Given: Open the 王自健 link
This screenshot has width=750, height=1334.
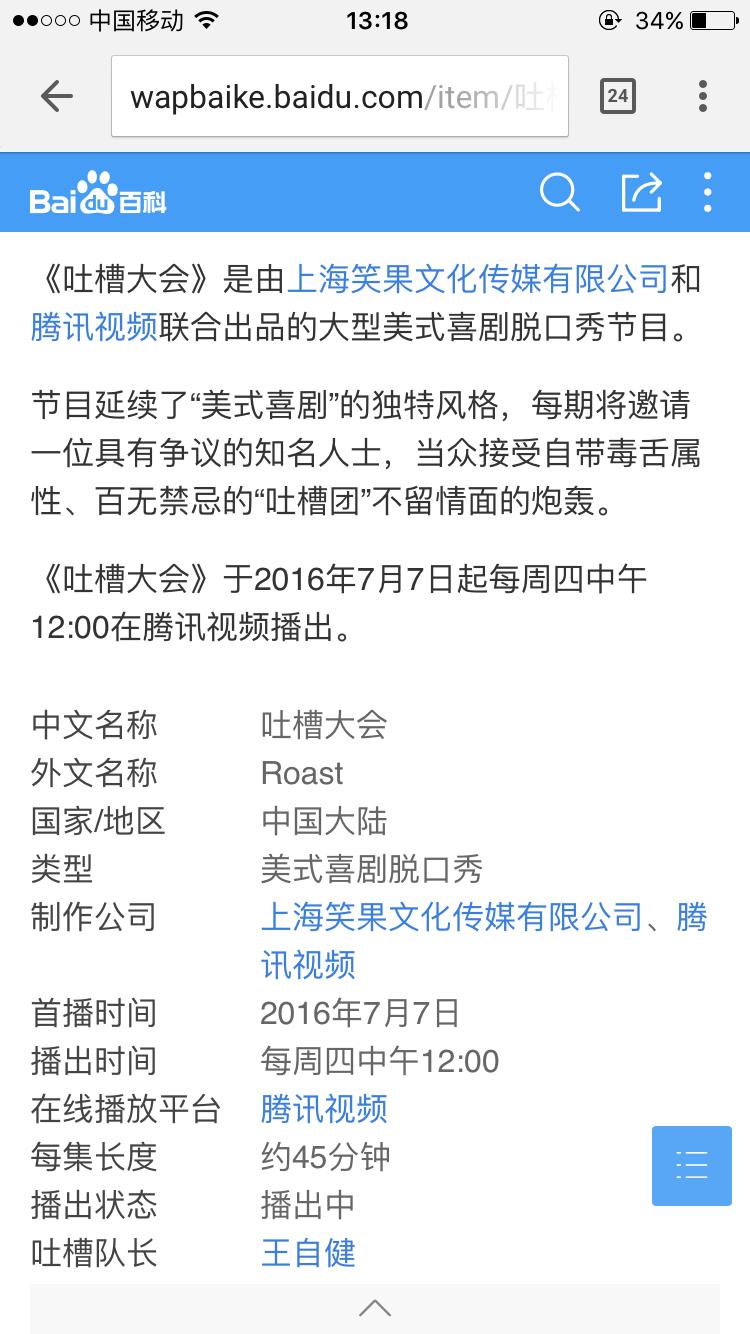Looking at the screenshot, I should point(308,1253).
